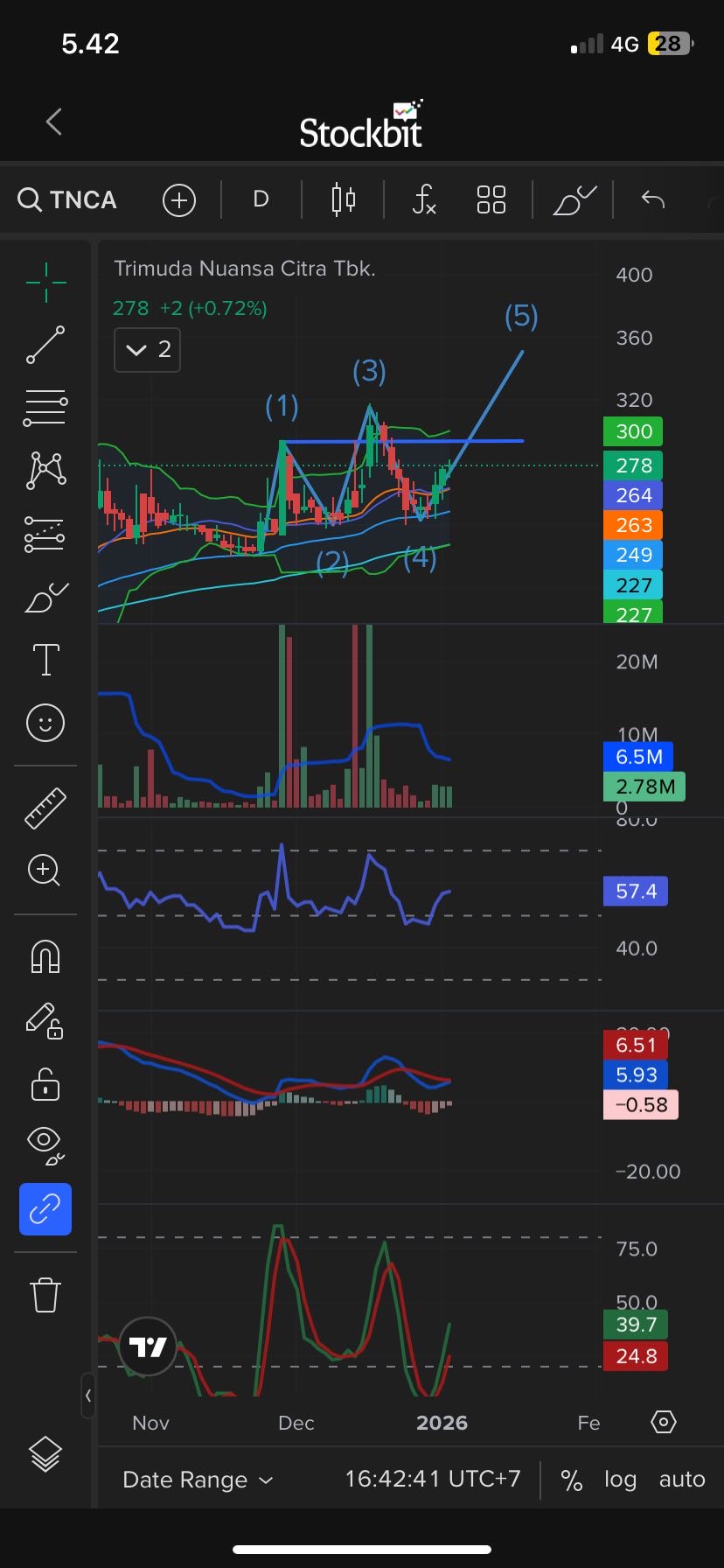The height and width of the screenshot is (1568, 724).
Task: Change the D timeframe interval
Action: [261, 199]
